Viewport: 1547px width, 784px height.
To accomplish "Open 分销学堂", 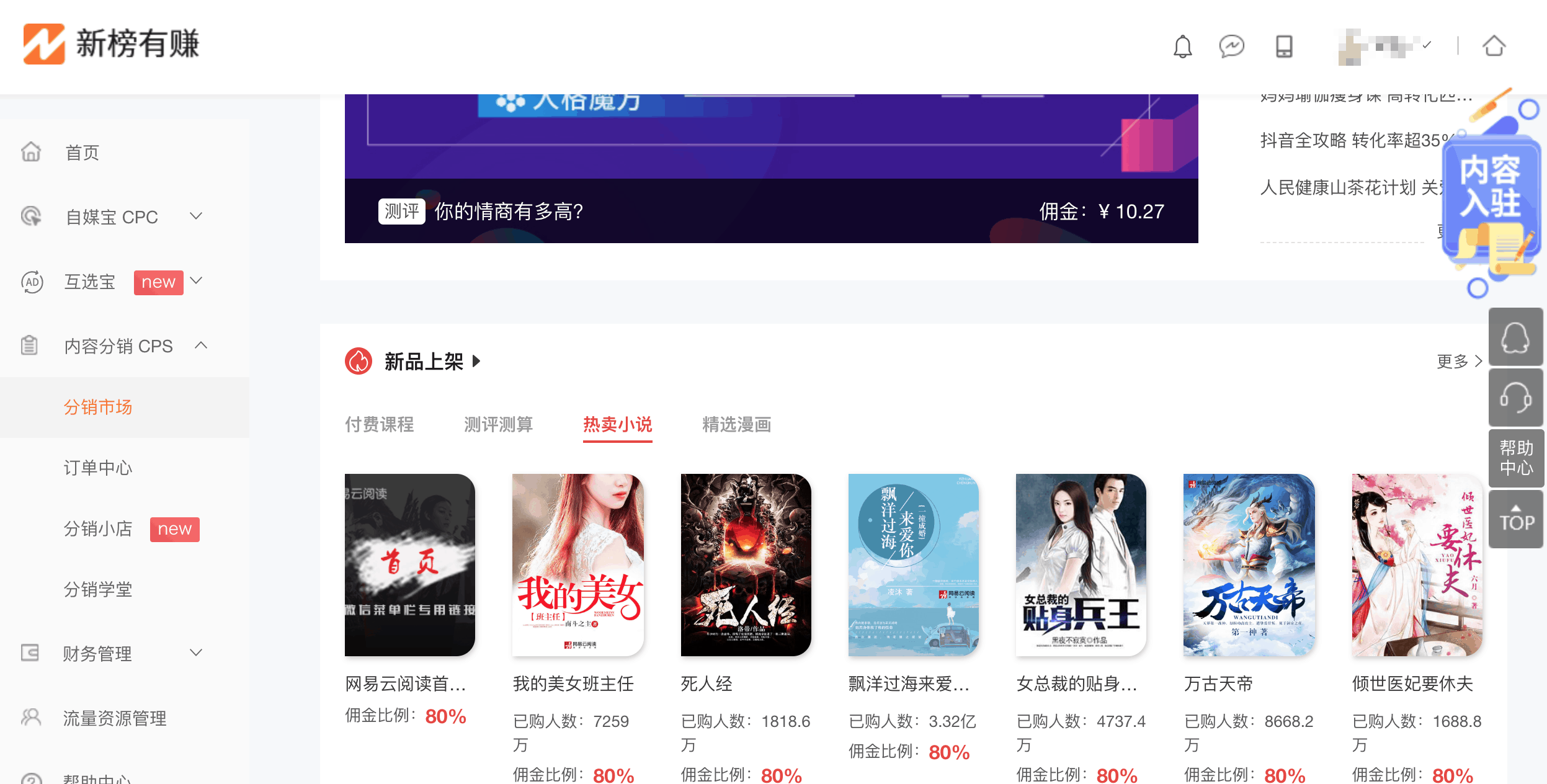I will pyautogui.click(x=98, y=589).
